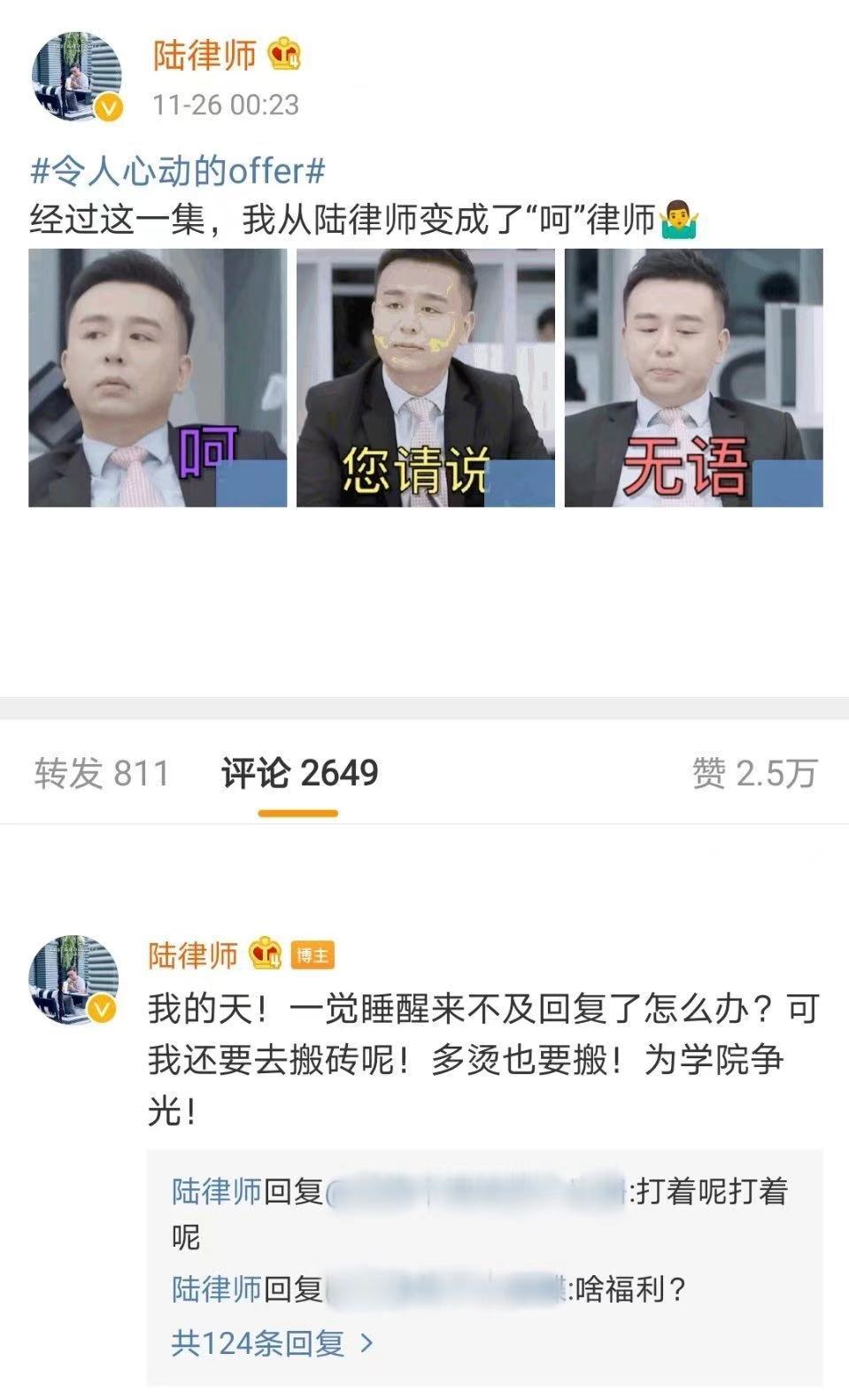The image size is (849, 1400).
Task: Tap 陆律师 in the 啥福利？ reply
Action: 217,1288
